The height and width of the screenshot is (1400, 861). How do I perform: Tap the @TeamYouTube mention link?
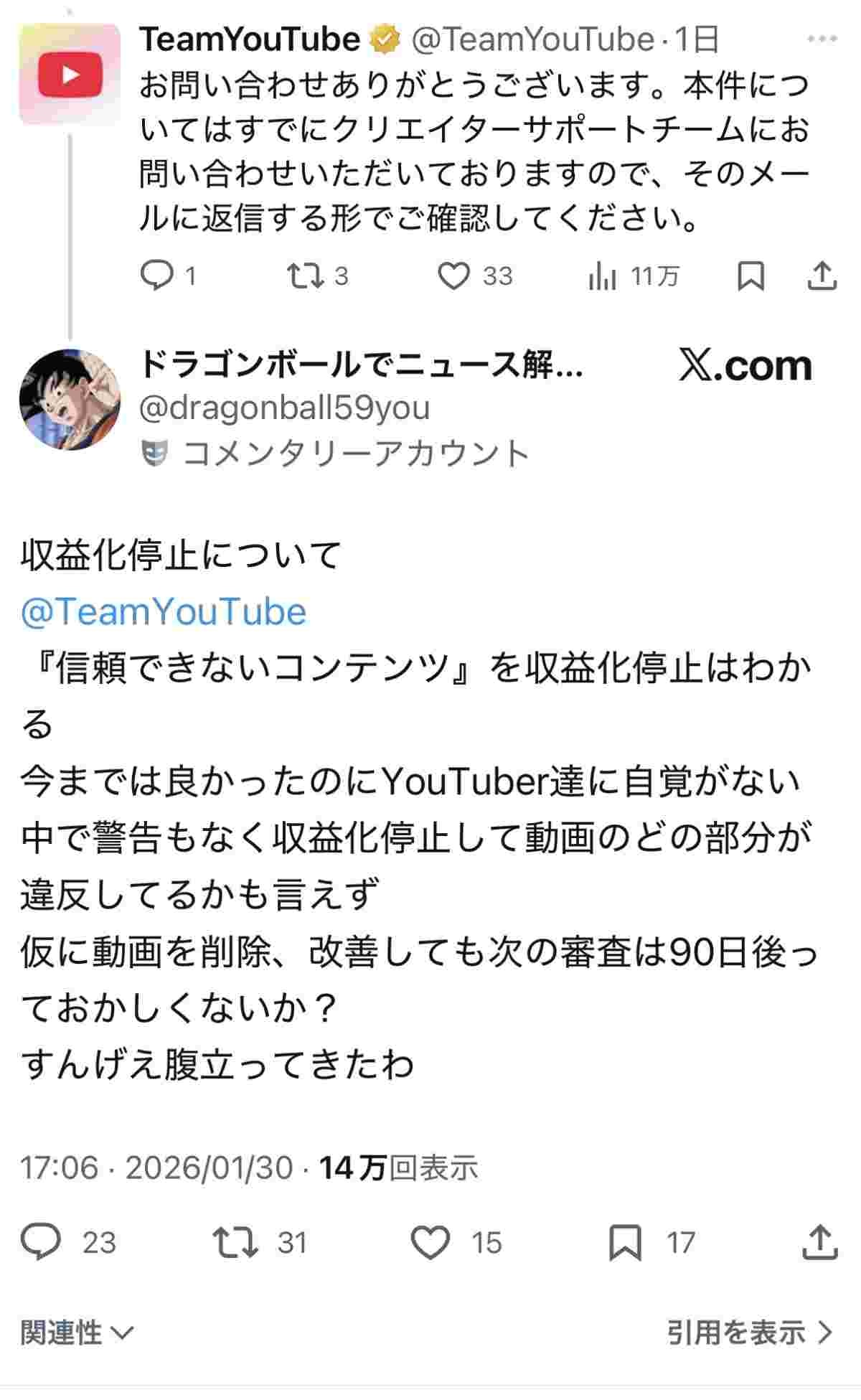click(x=164, y=611)
